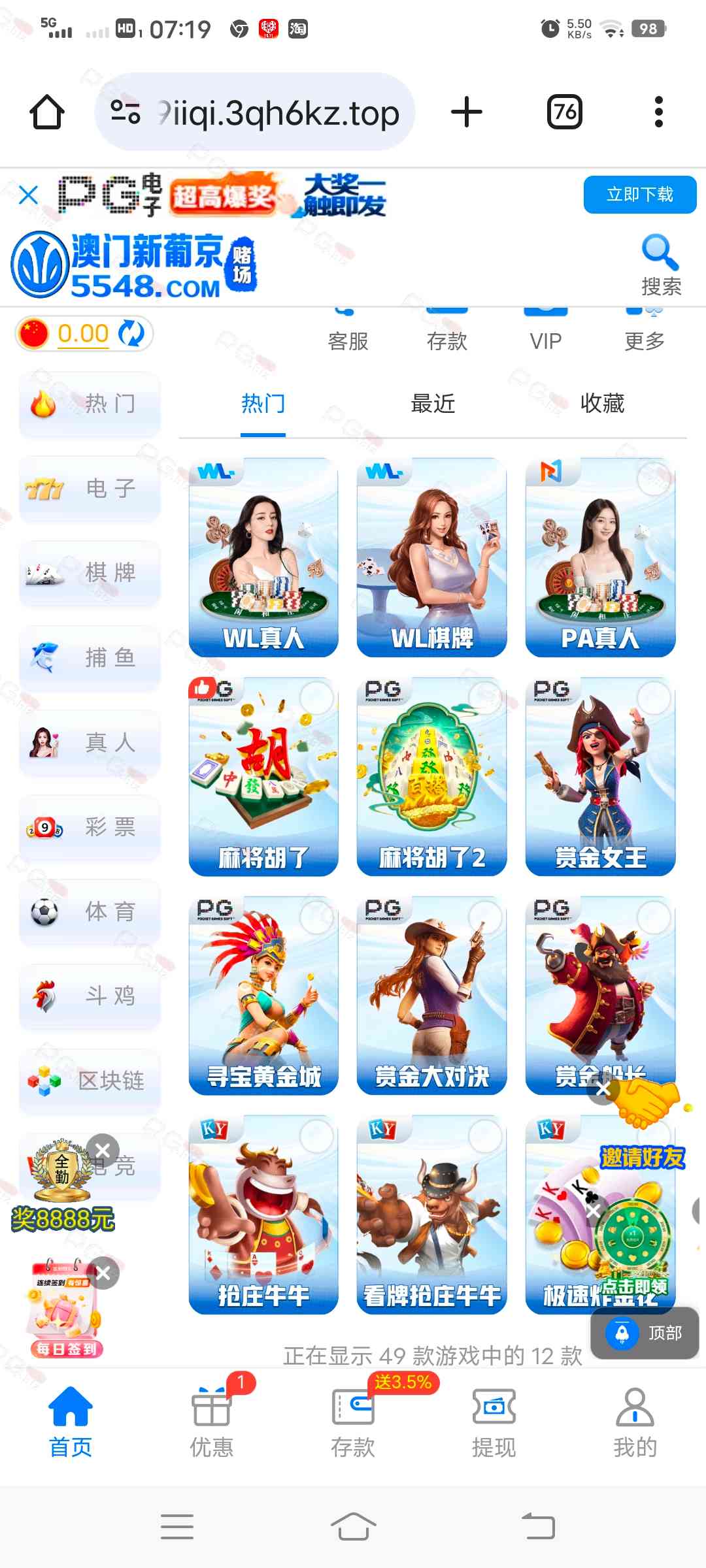Switch to the 收藏 tab
The height and width of the screenshot is (1568, 706).
click(x=601, y=404)
